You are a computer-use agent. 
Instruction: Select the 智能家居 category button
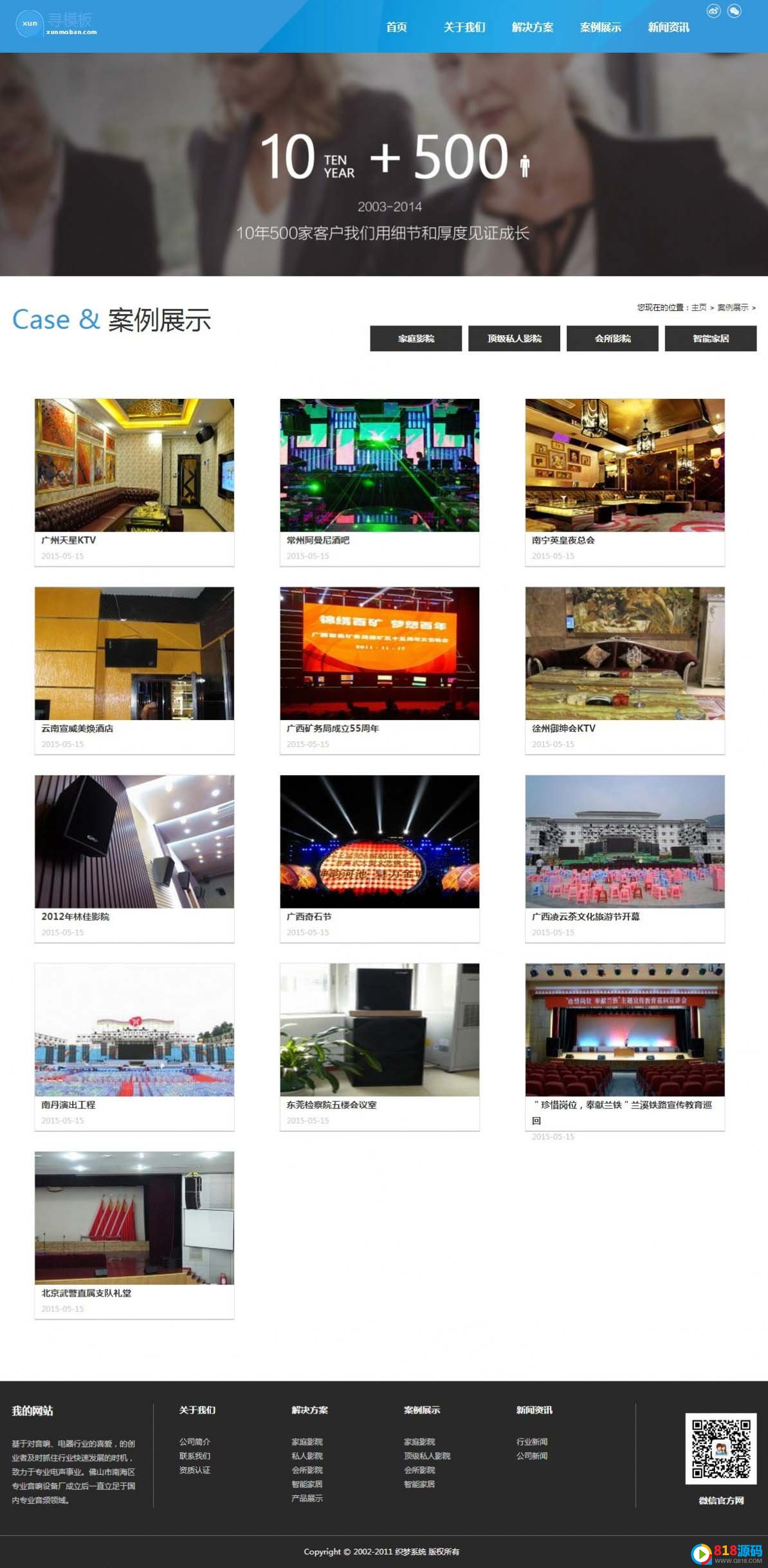[711, 338]
